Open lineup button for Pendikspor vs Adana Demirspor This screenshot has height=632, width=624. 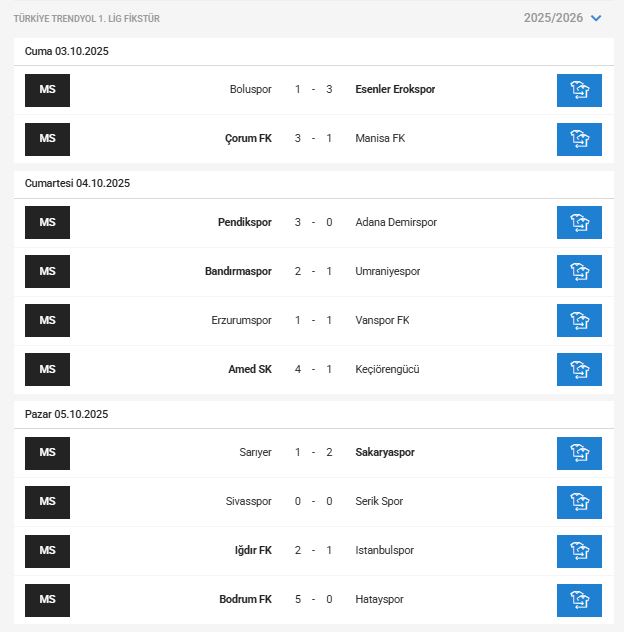coord(579,222)
